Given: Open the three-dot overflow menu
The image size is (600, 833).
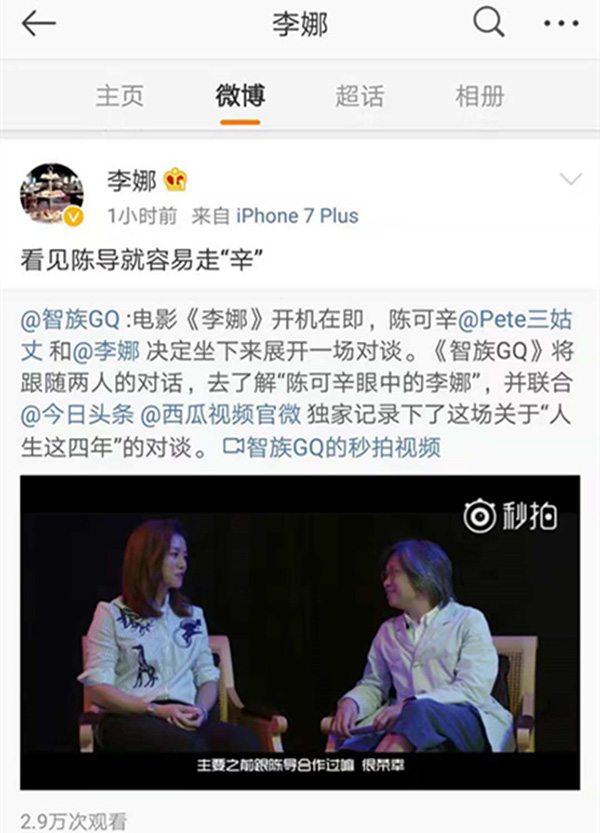Looking at the screenshot, I should click(561, 24).
